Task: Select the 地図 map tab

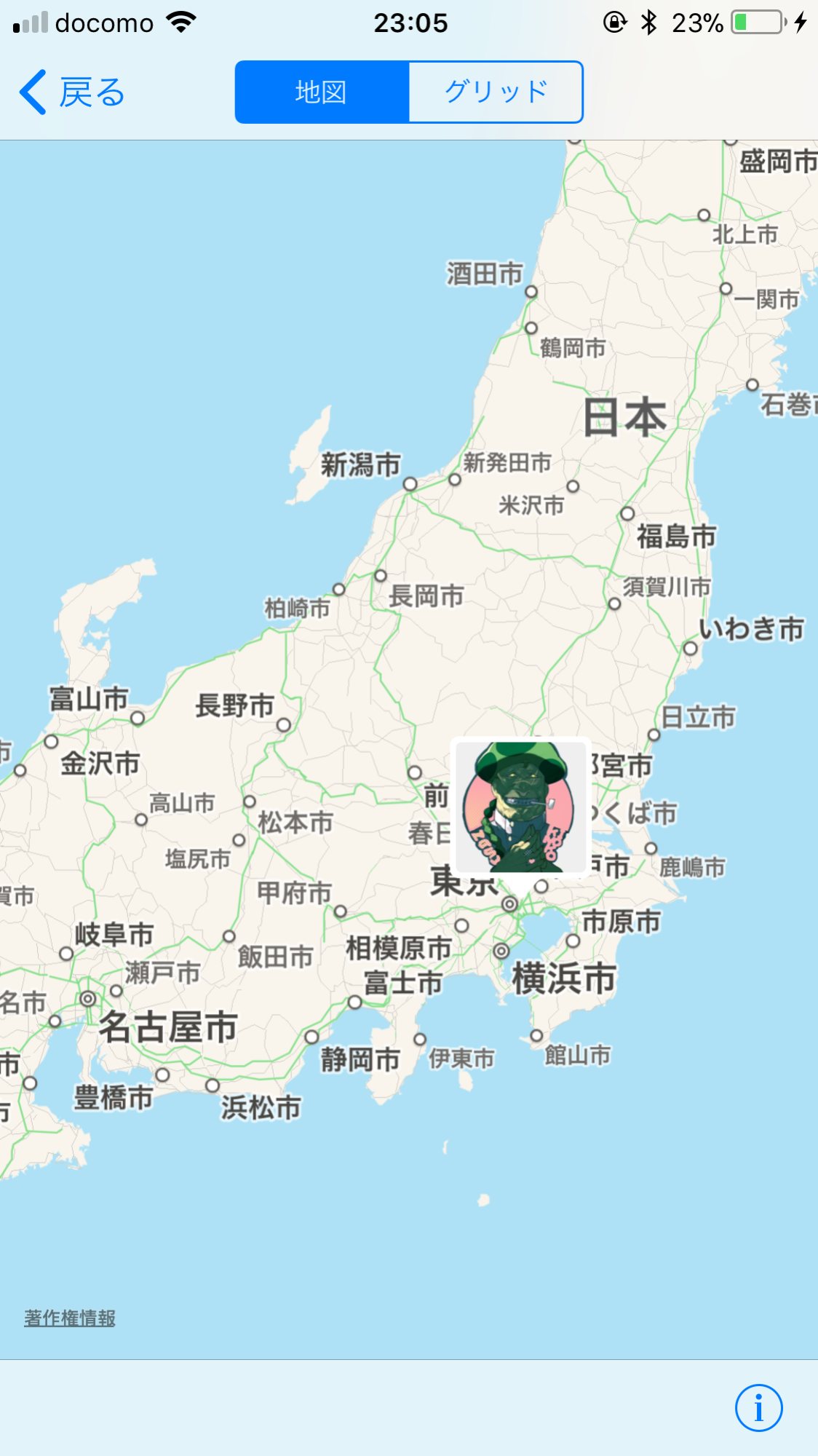Action: [x=322, y=92]
